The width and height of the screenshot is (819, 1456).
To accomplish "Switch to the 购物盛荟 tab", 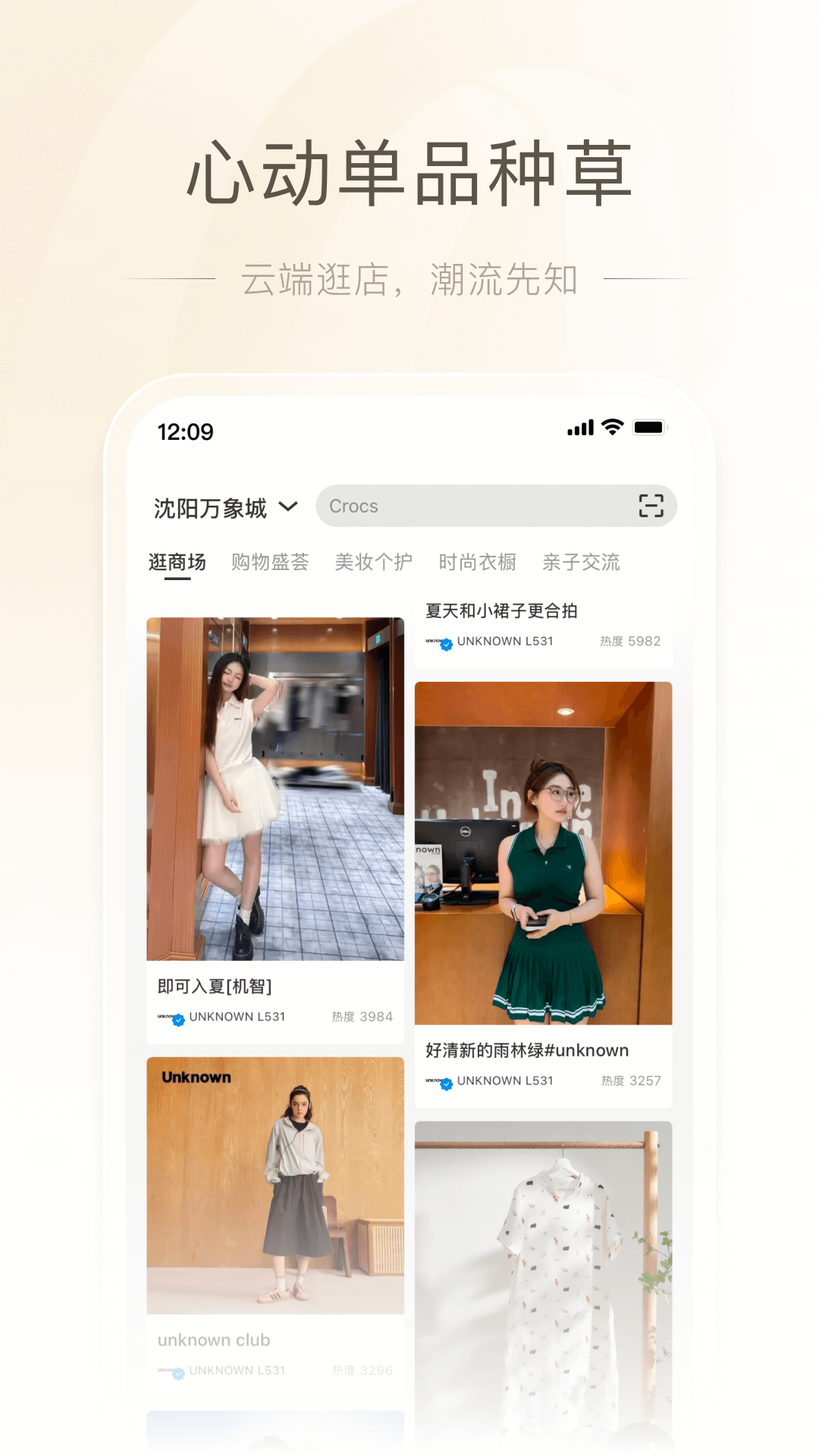I will coord(270,562).
